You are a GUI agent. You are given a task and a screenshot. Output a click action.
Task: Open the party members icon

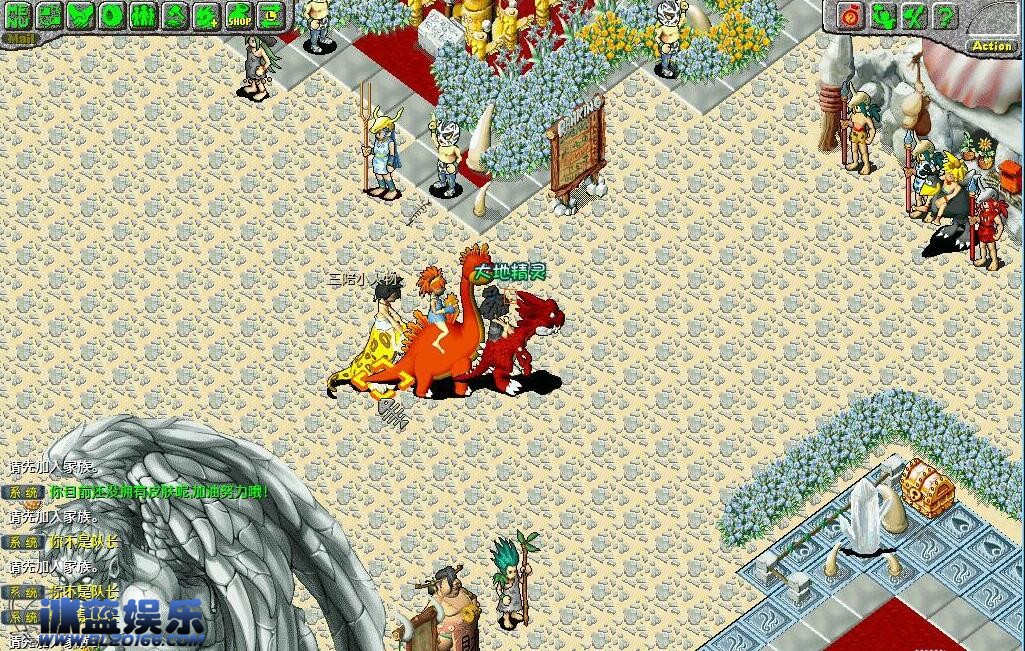click(x=145, y=15)
